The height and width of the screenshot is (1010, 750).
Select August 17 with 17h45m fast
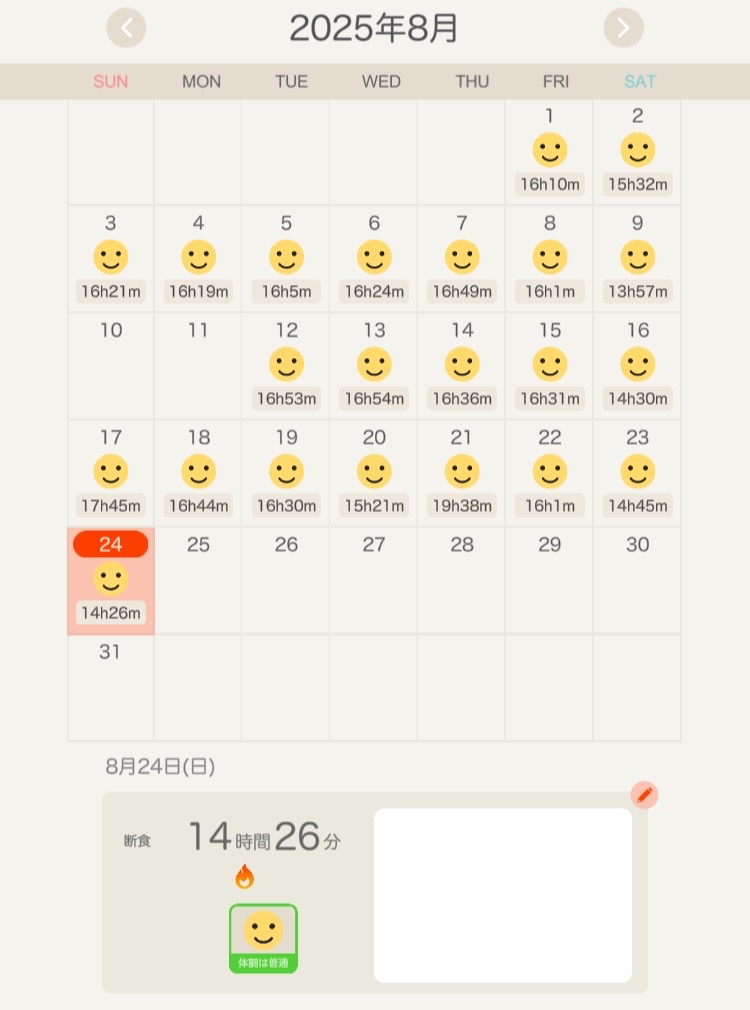coord(111,473)
